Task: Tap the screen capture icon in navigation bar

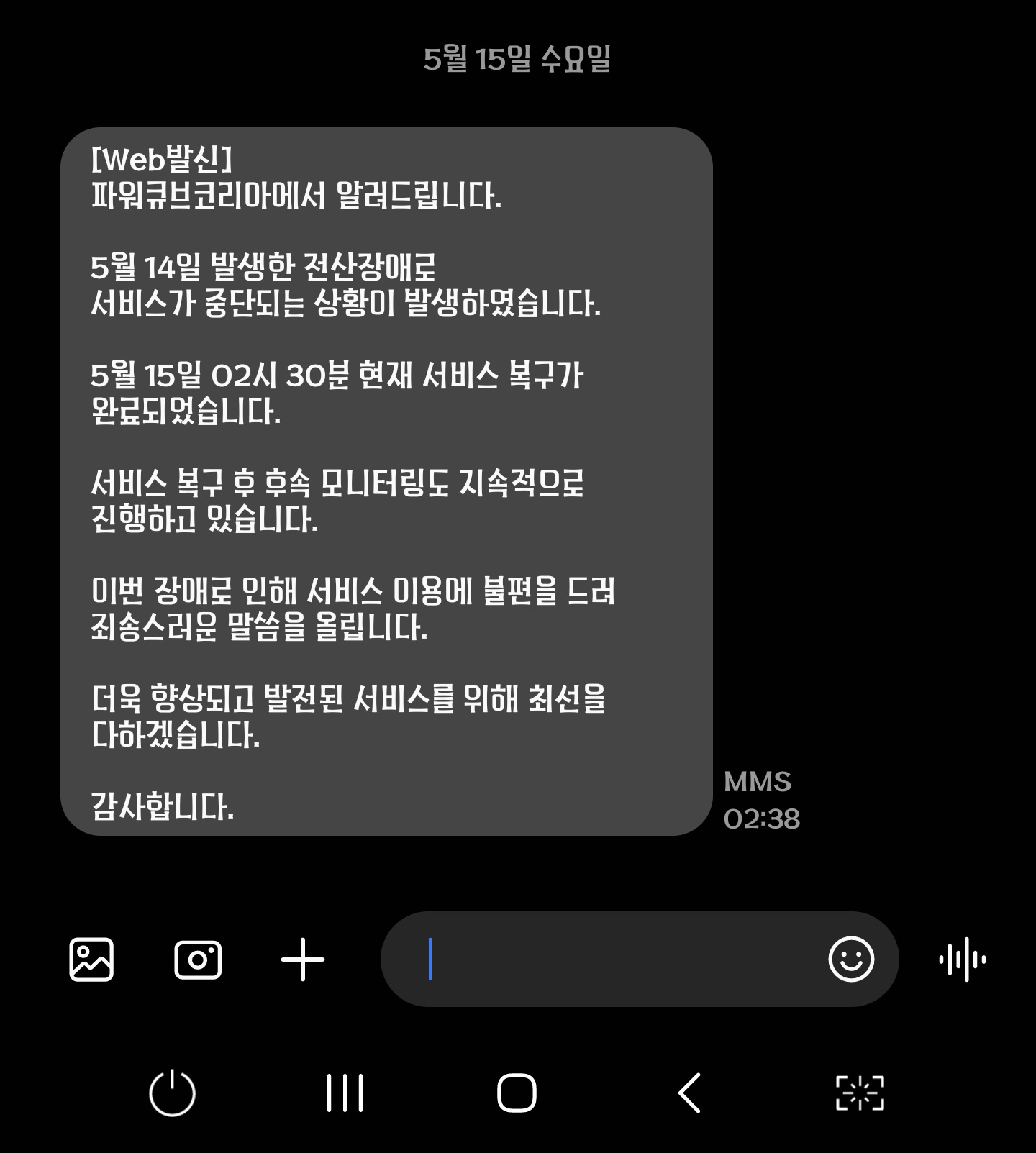Action: [x=860, y=1093]
